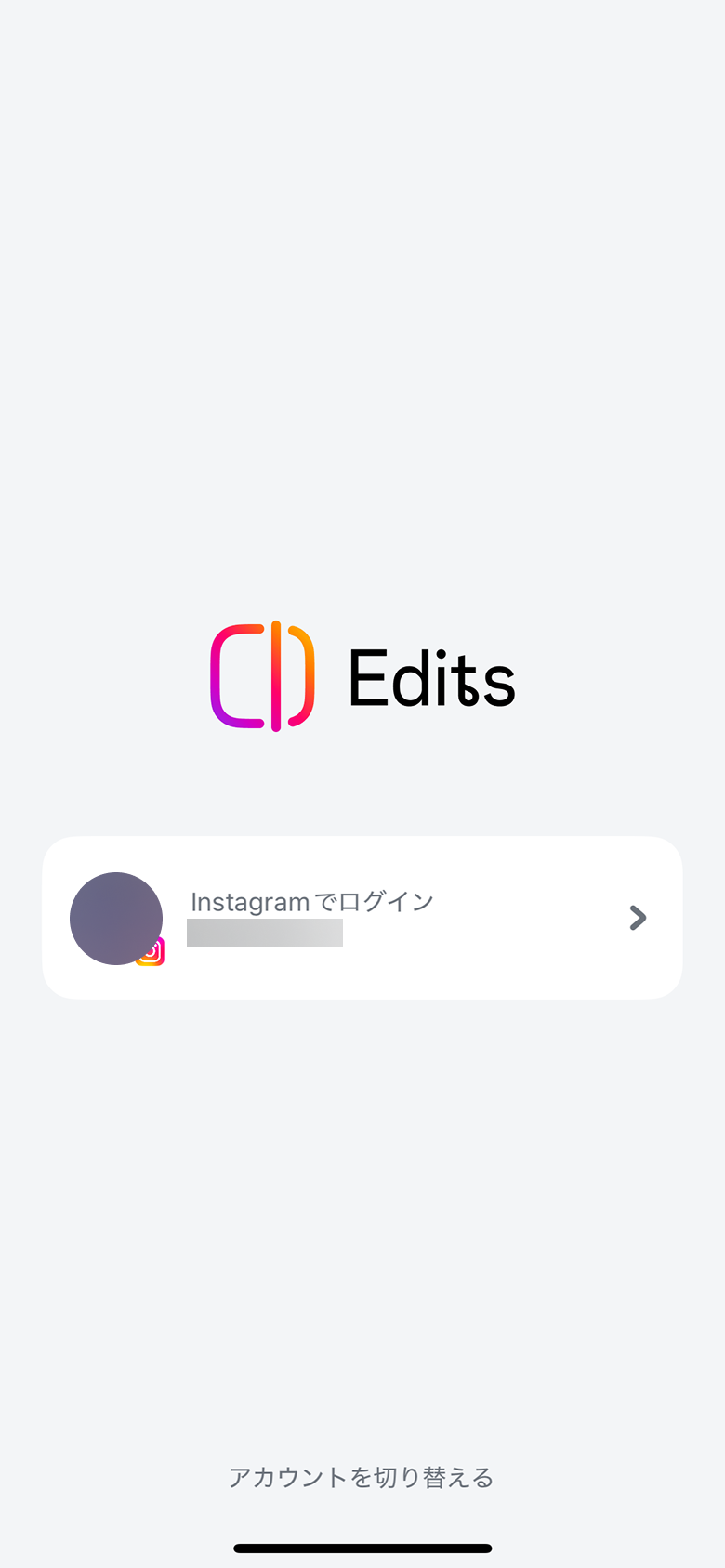Select the Edits wordmark text
The image size is (725, 1568).
432,678
